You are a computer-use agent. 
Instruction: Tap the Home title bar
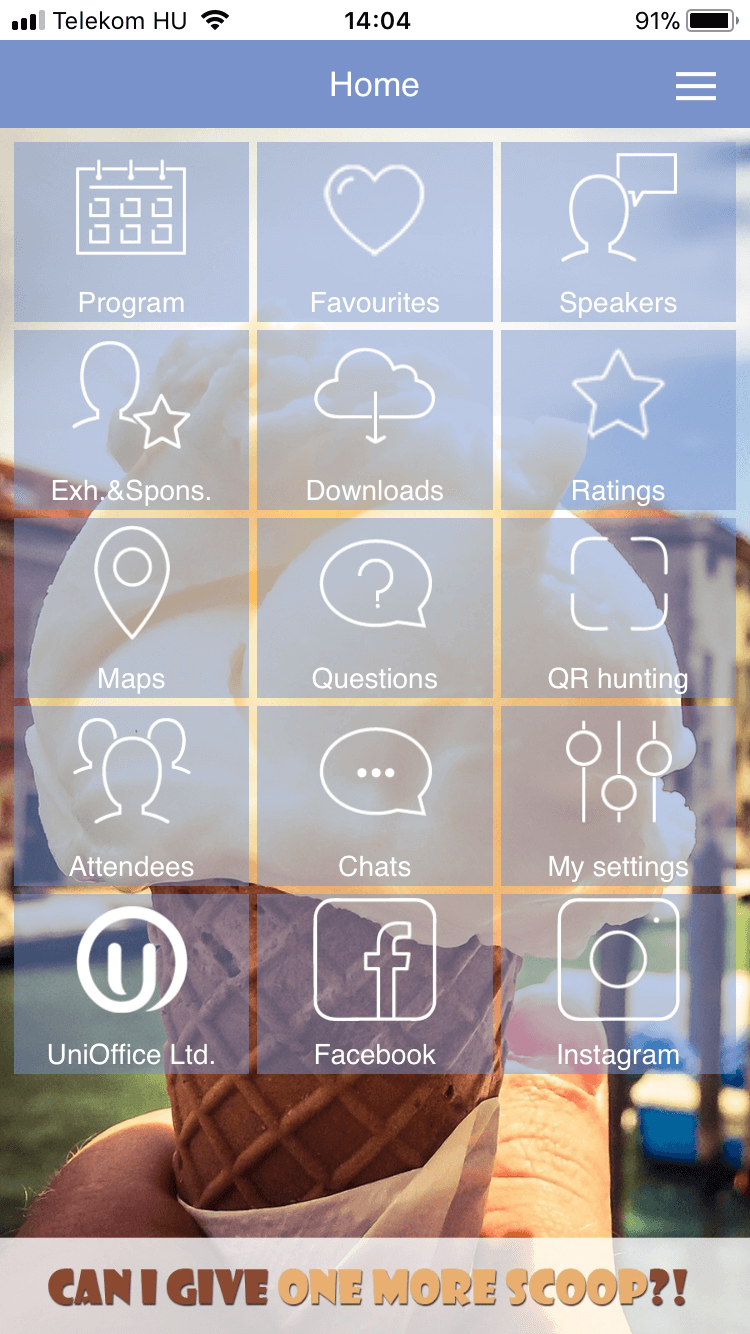pyautogui.click(x=374, y=86)
